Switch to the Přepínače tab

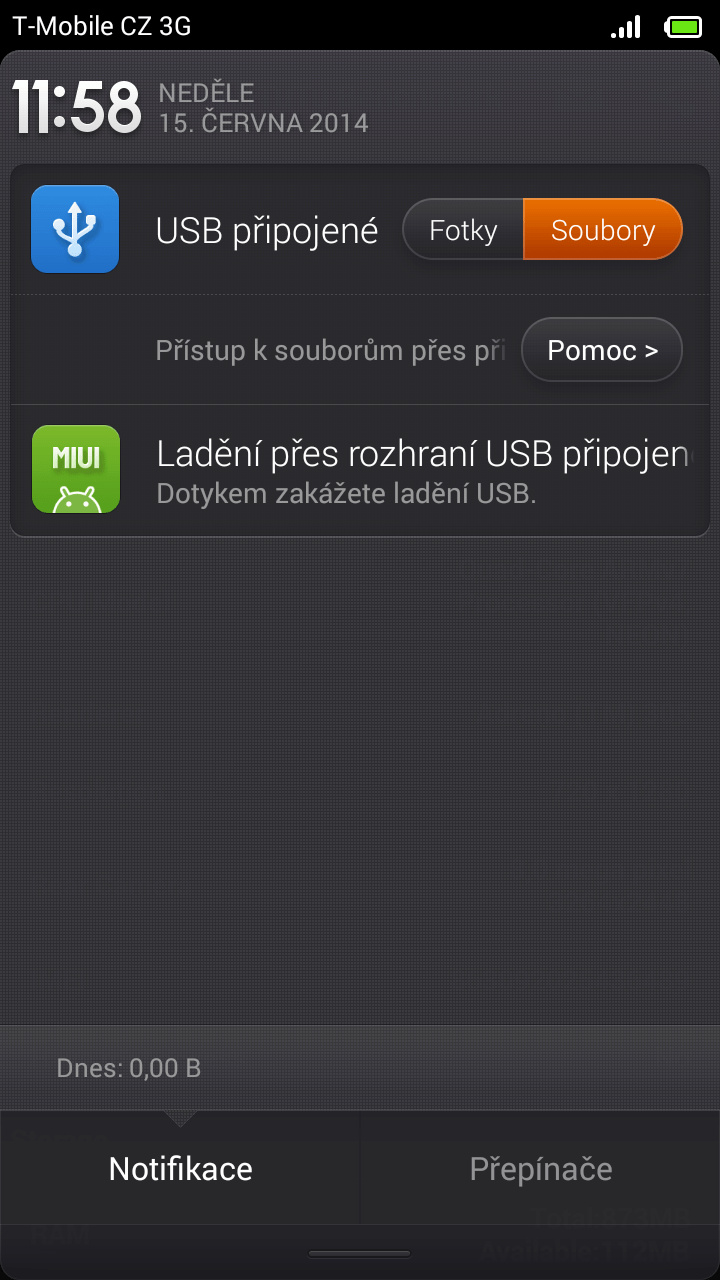[541, 1168]
